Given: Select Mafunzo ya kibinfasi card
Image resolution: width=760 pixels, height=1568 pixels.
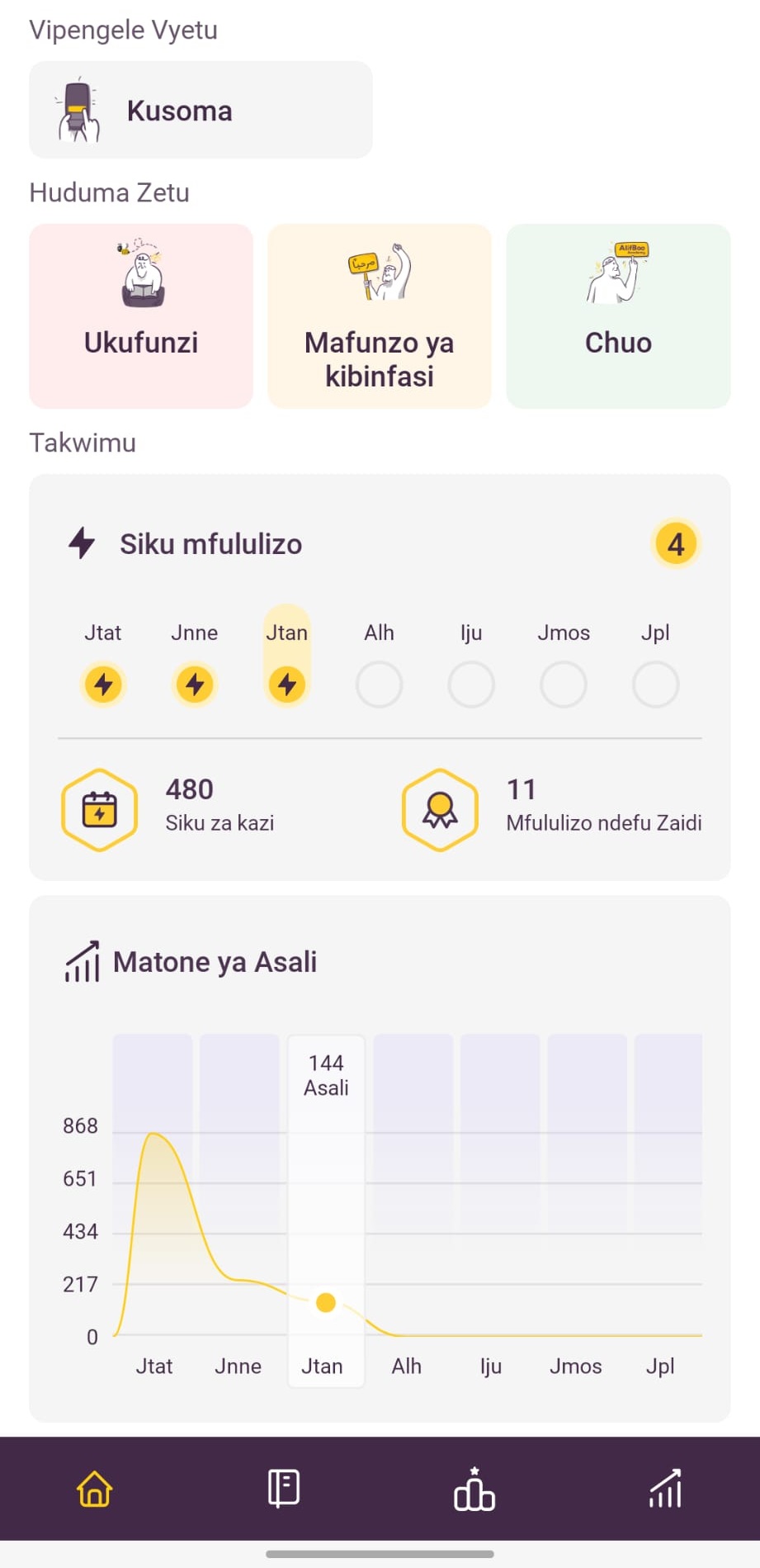Looking at the screenshot, I should point(380,316).
